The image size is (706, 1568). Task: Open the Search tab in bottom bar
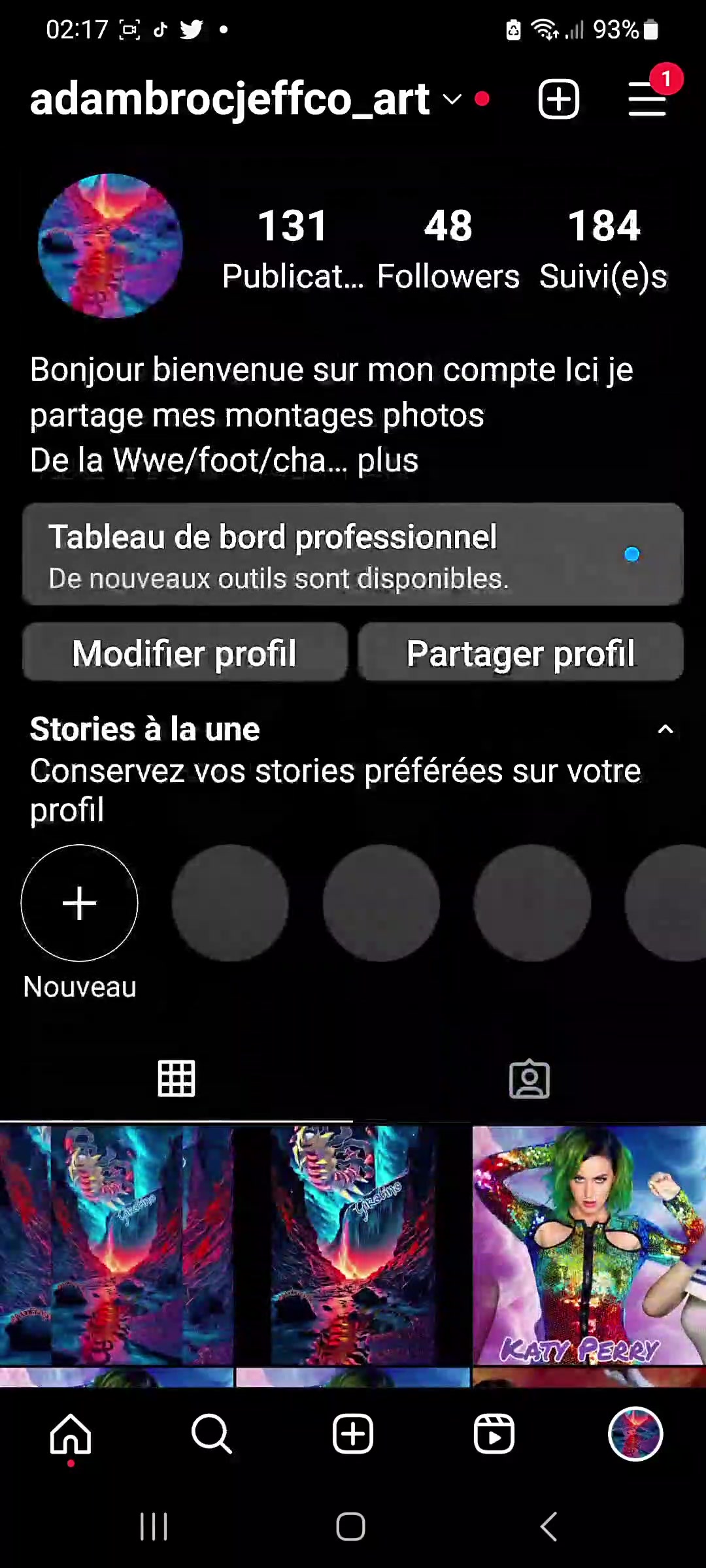212,1435
